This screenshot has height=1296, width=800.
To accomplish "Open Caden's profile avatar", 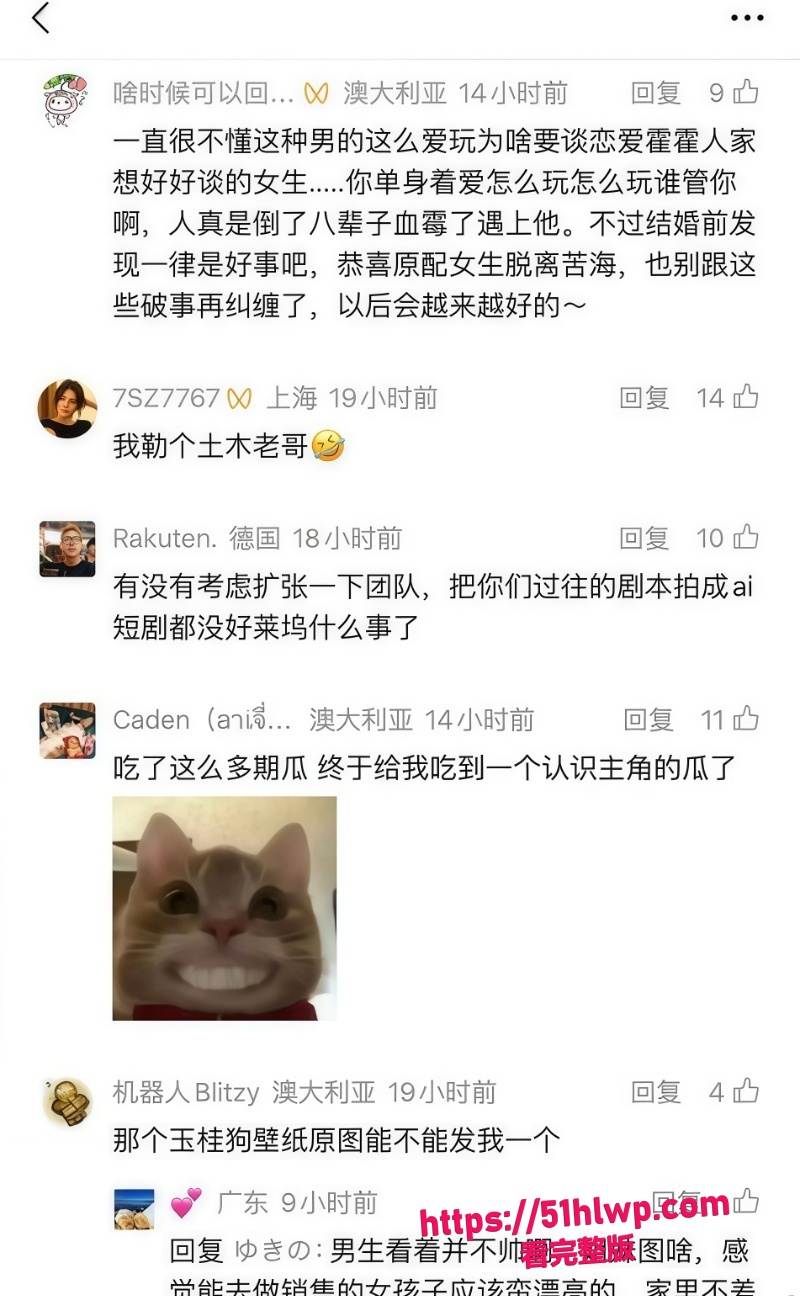I will click(67, 730).
